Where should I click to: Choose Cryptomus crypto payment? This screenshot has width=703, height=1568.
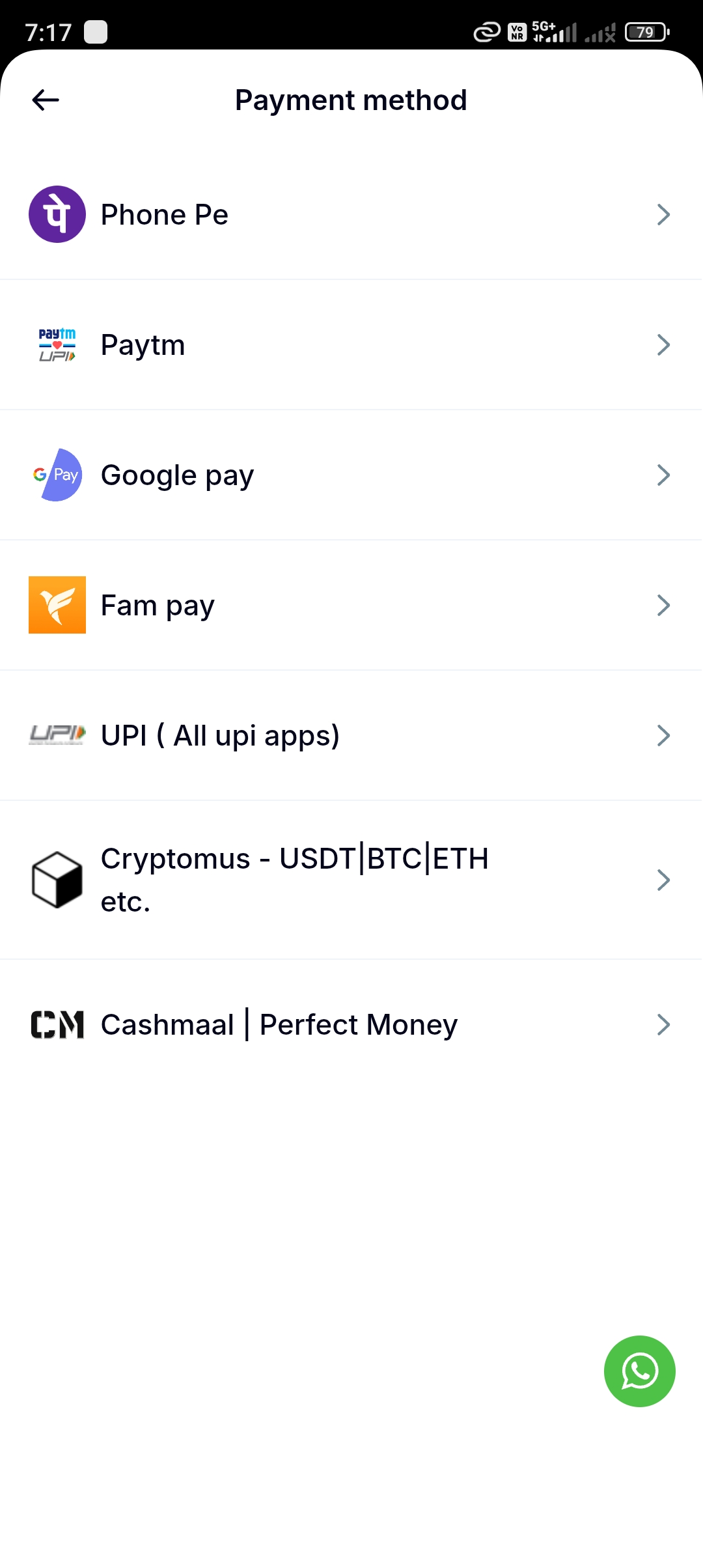tap(350, 880)
